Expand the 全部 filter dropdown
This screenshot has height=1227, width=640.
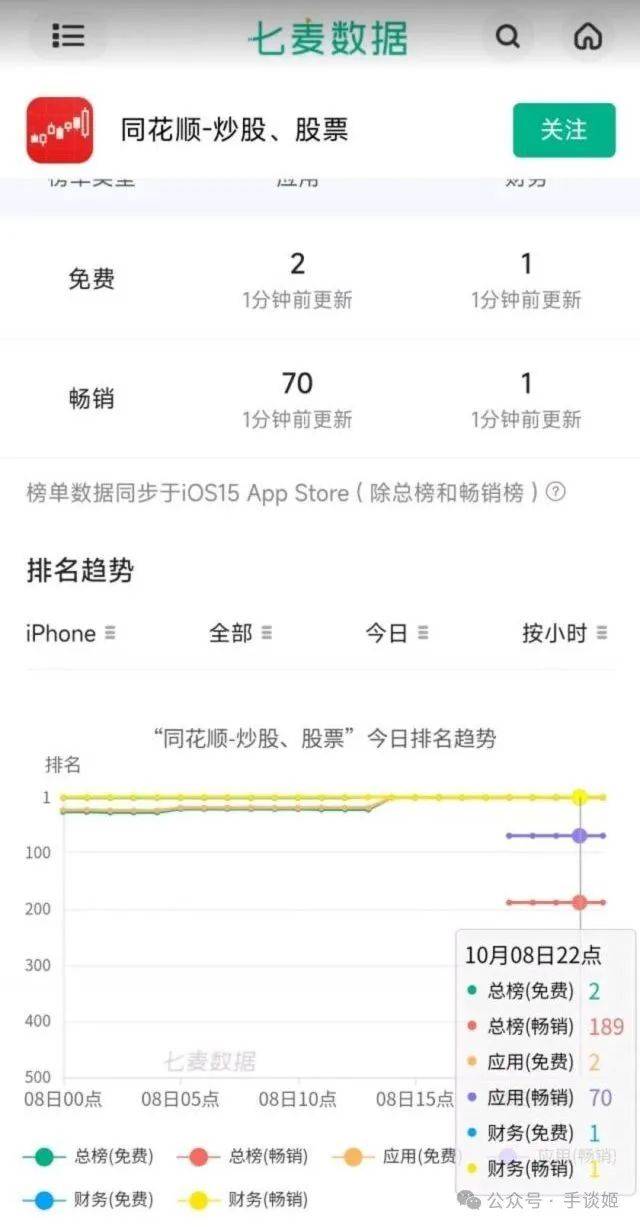pos(240,633)
